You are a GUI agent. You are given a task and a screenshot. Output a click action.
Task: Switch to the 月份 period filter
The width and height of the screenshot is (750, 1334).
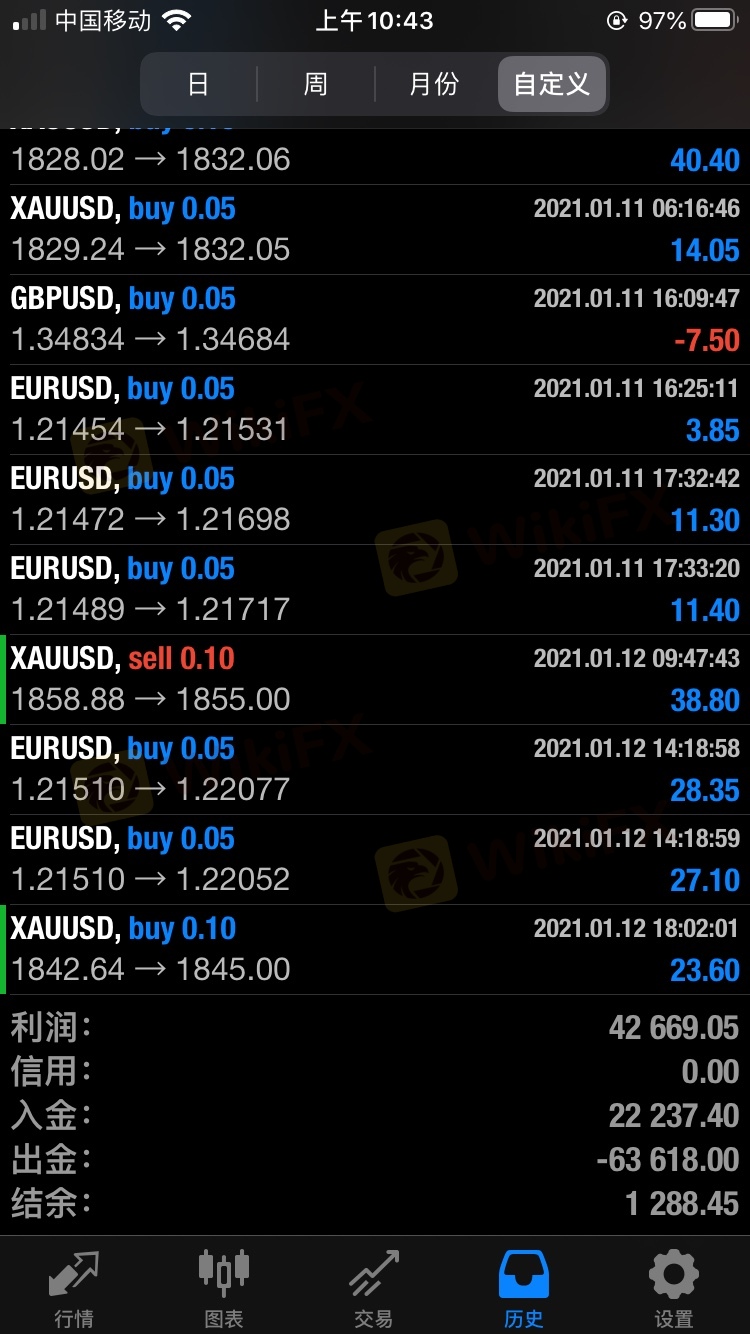(x=434, y=84)
